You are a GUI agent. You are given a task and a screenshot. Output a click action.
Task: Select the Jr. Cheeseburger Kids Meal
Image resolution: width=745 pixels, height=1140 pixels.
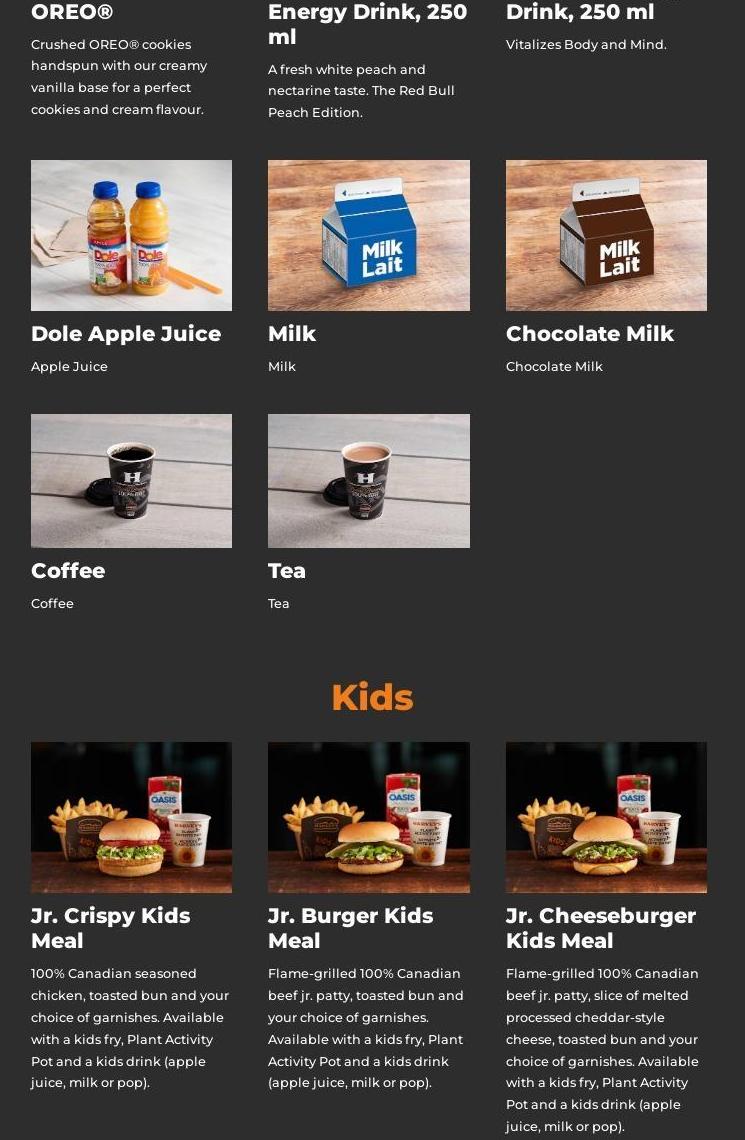[606, 817]
